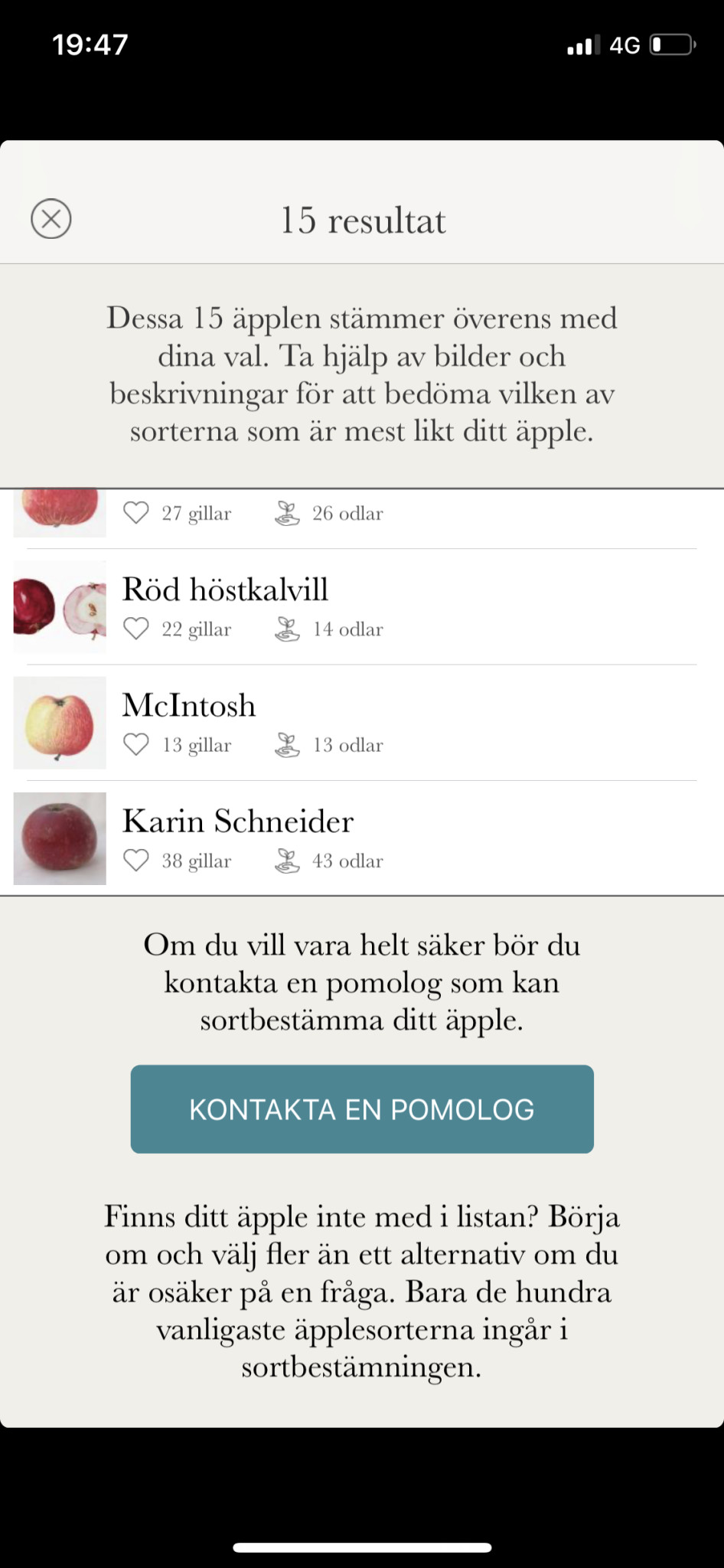Open the McIntosh apple entry
Image resolution: width=724 pixels, height=1568 pixels.
189,705
